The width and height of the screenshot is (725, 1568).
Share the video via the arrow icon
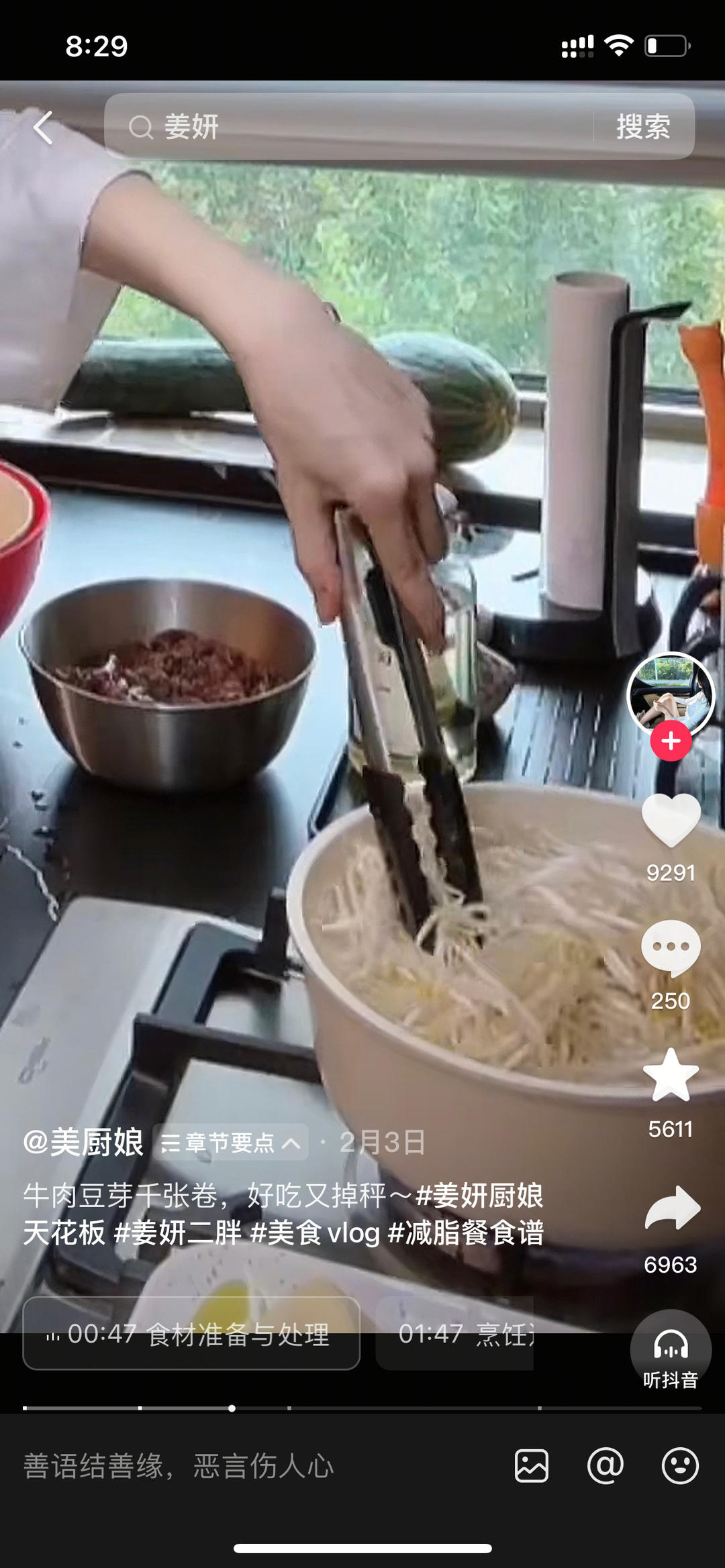point(672,1208)
